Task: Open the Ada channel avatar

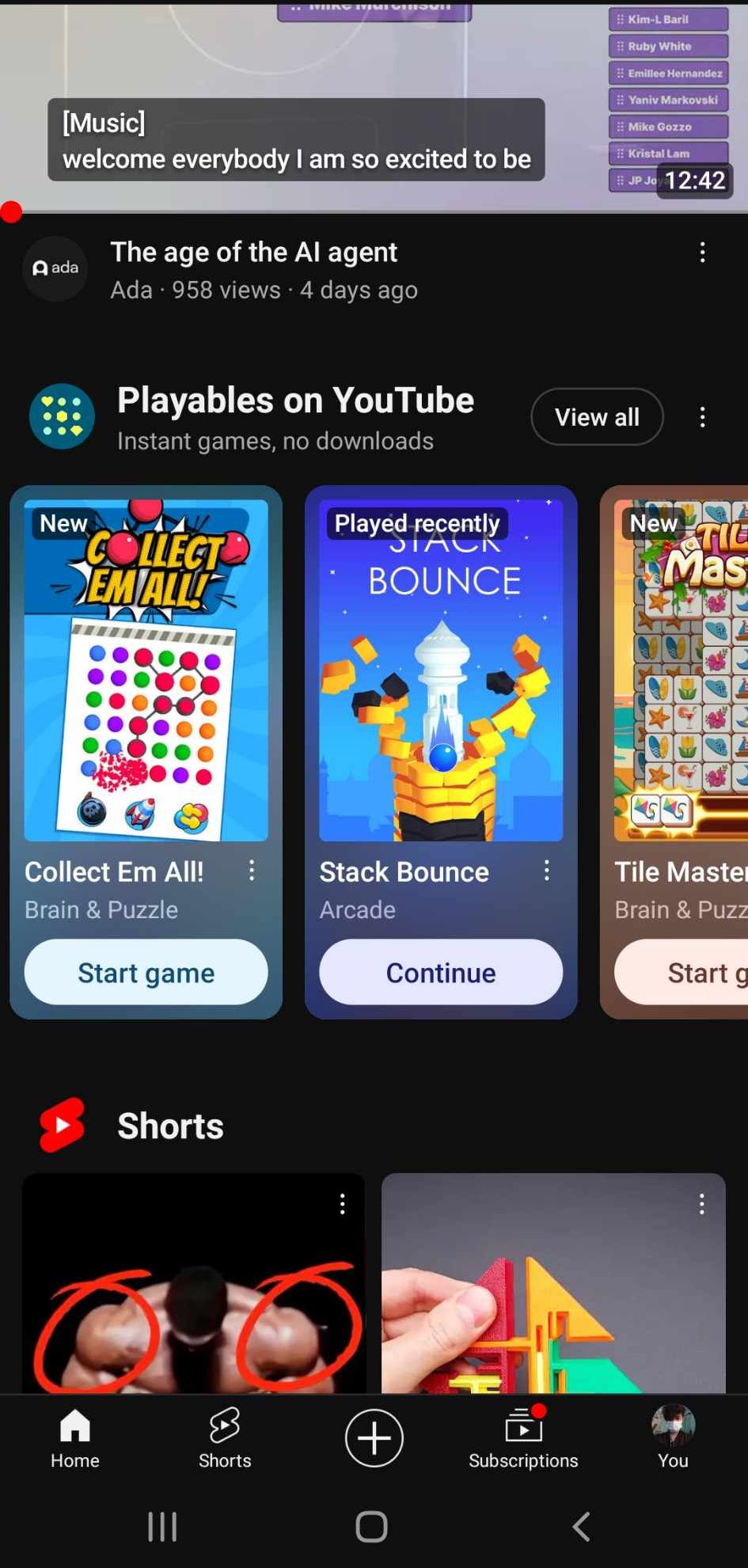Action: click(x=55, y=268)
